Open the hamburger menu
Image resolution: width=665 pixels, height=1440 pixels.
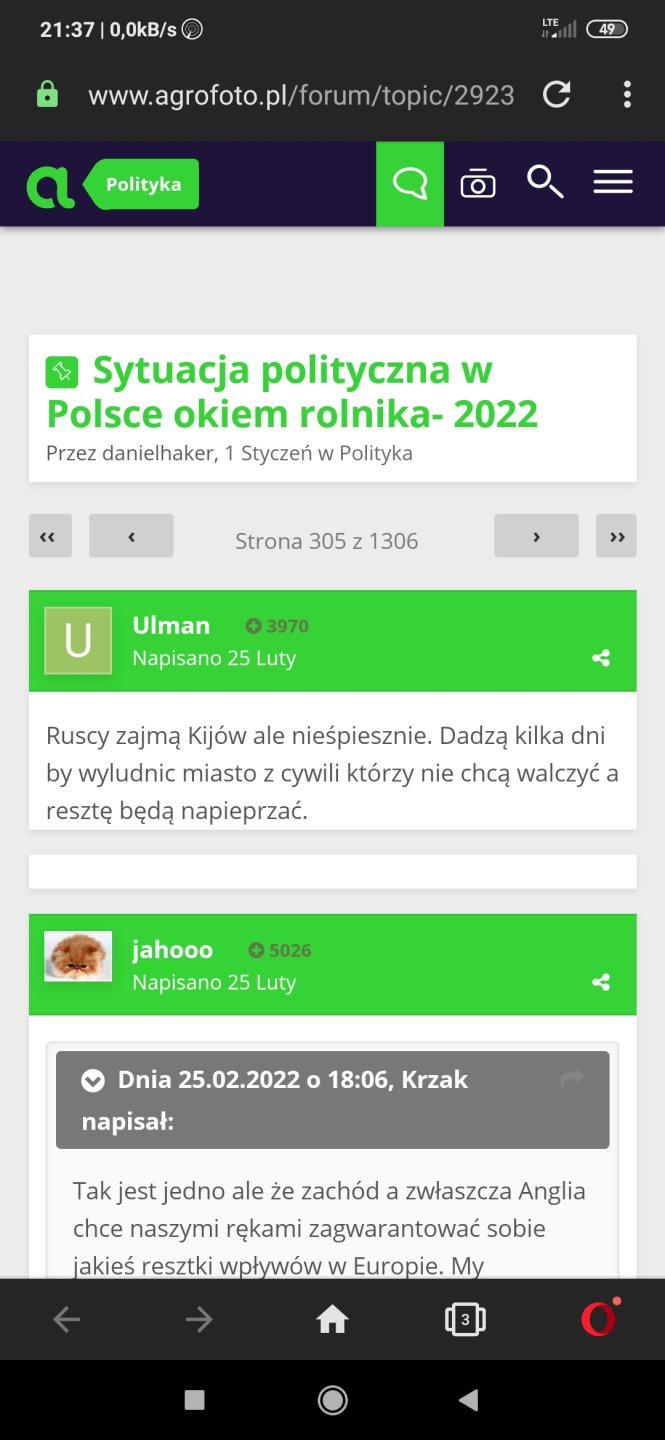click(x=613, y=183)
